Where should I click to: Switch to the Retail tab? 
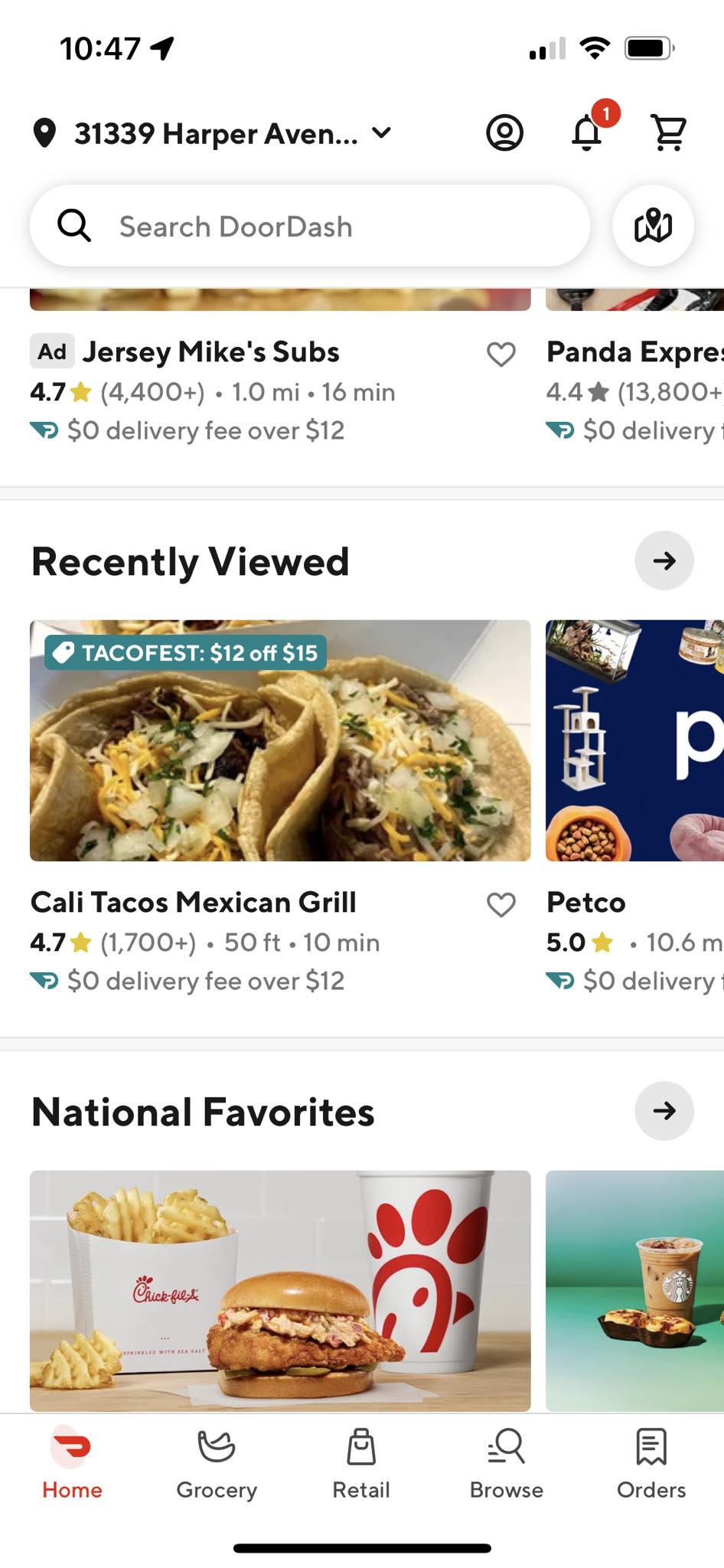361,1463
